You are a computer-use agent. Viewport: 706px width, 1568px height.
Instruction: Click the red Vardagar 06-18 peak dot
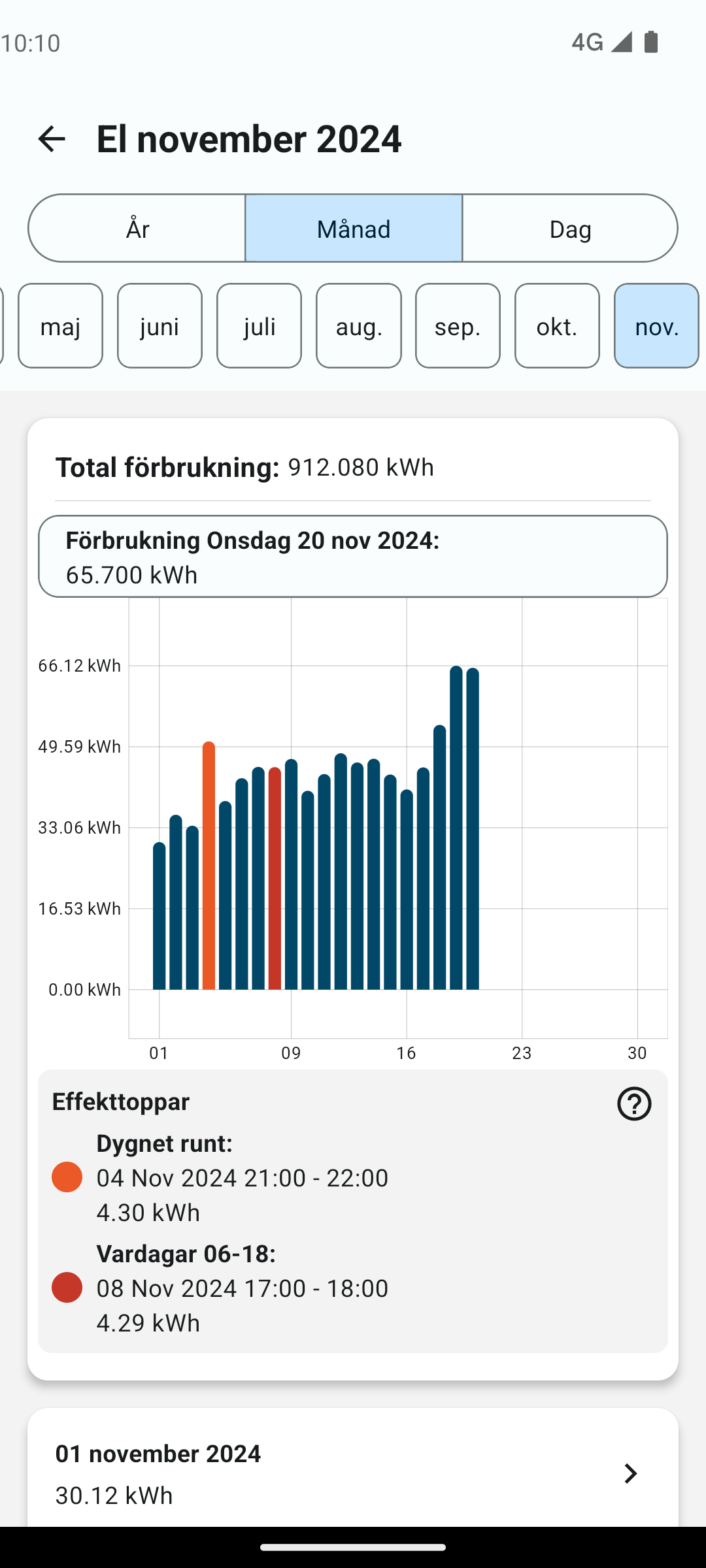[67, 1288]
